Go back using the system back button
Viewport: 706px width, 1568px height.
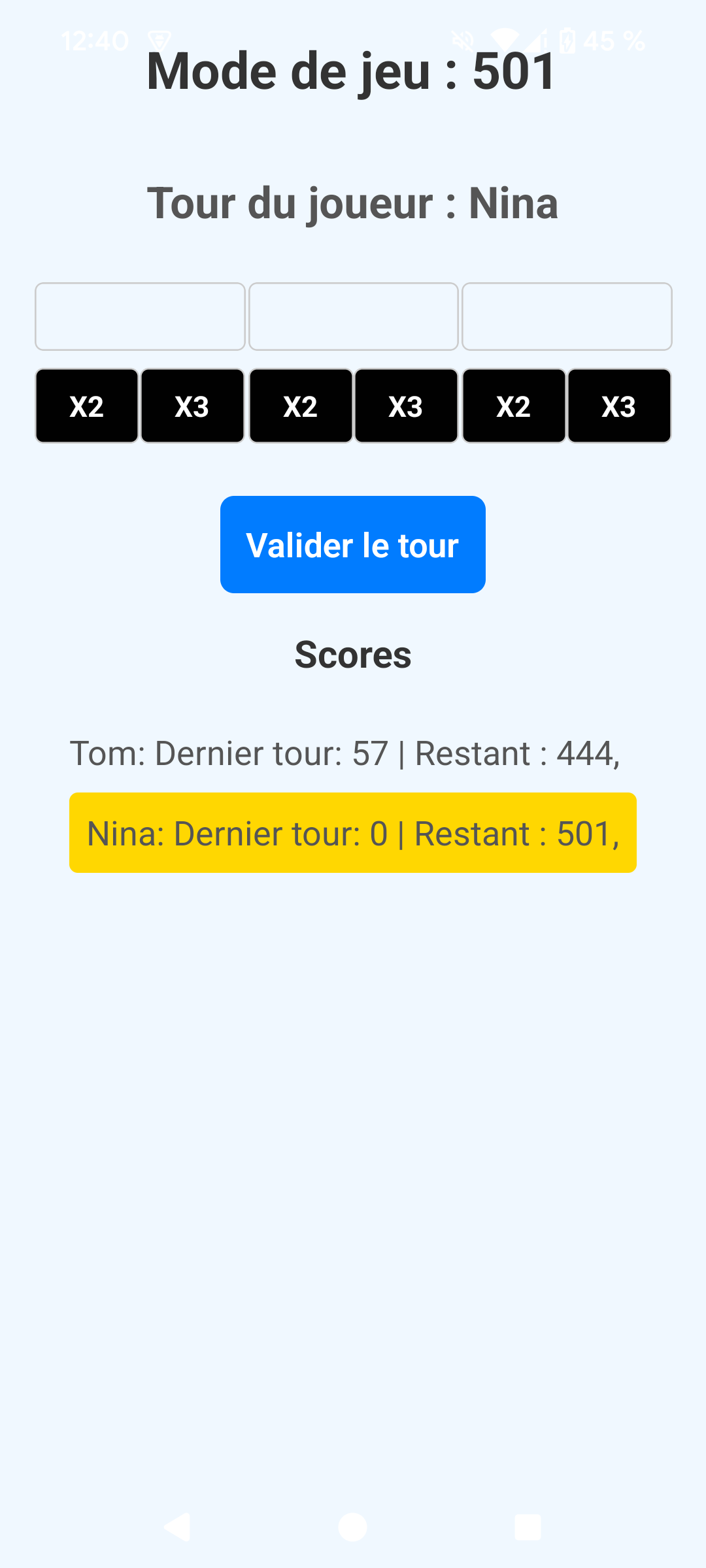pyautogui.click(x=177, y=1527)
